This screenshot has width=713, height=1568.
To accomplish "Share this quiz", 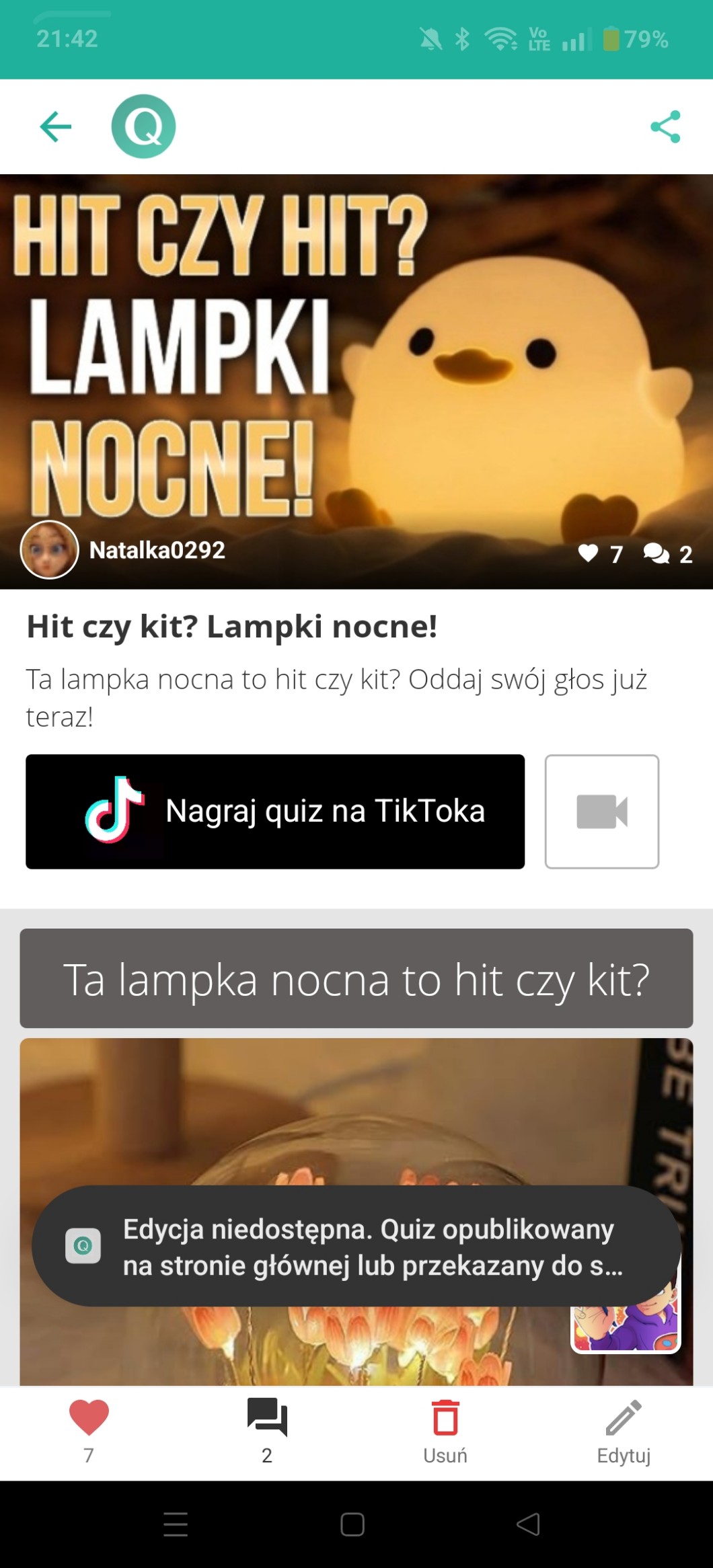I will [x=665, y=126].
